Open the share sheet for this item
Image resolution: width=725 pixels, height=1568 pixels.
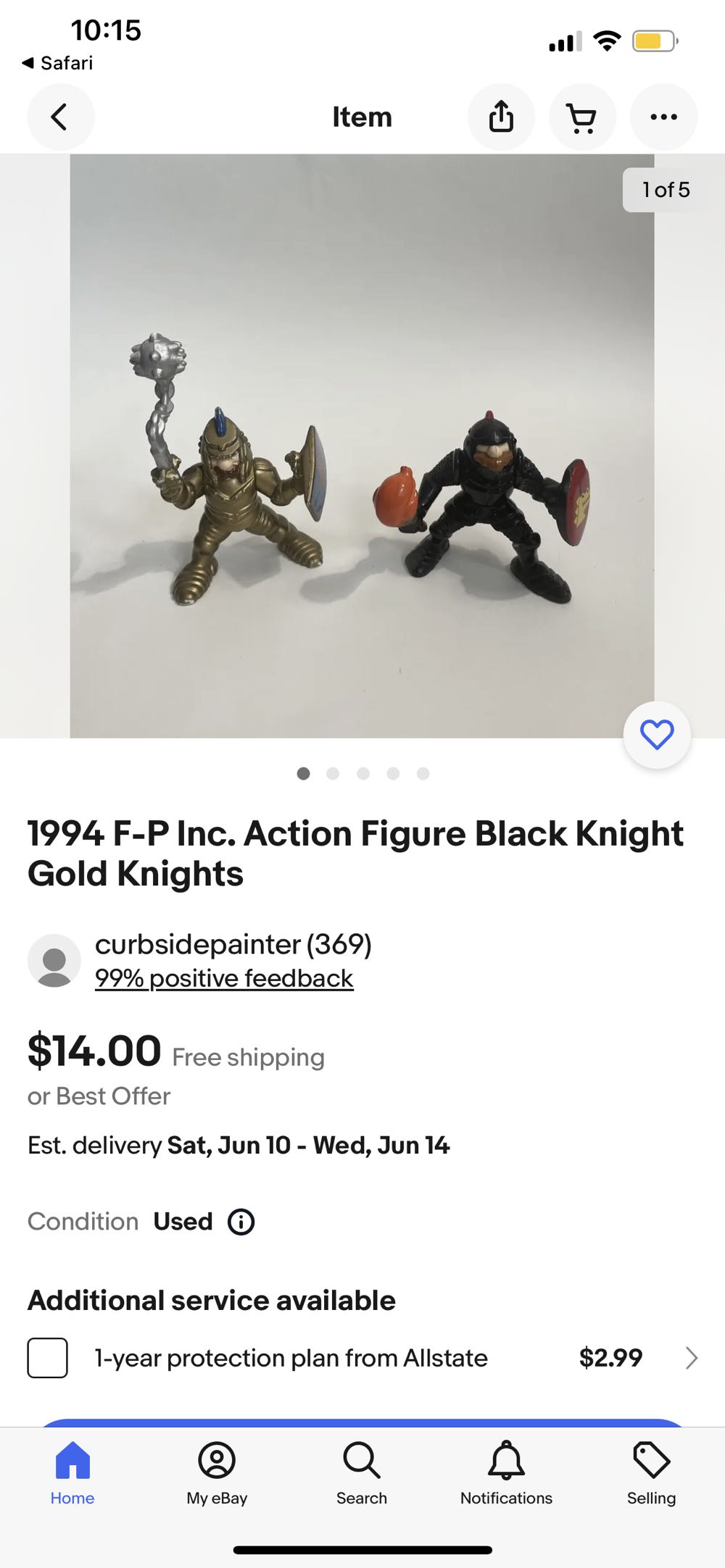point(501,117)
